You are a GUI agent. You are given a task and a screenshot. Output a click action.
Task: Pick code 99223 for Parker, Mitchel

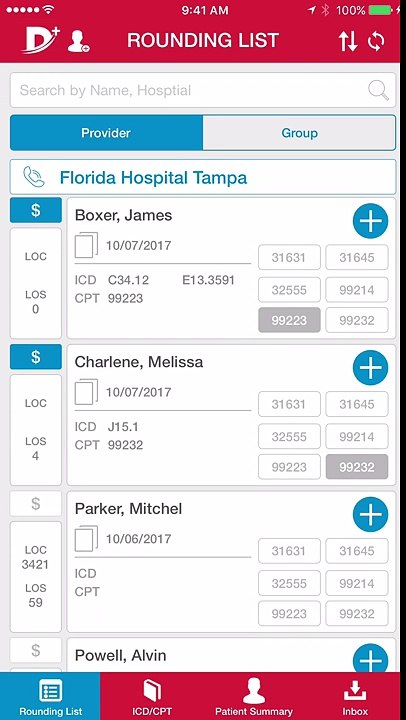click(x=289, y=613)
